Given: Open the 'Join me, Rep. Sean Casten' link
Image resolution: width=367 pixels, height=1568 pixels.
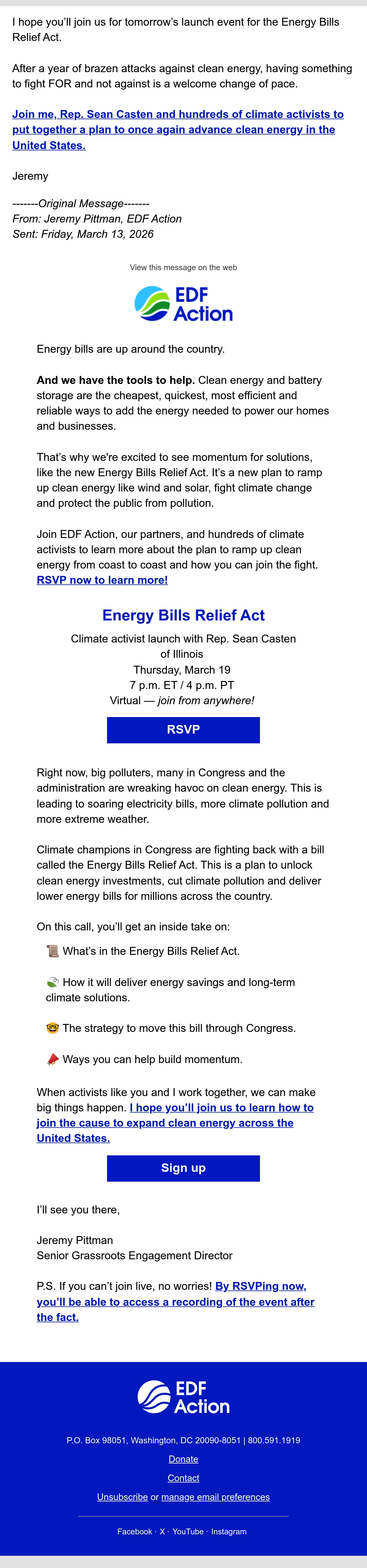Looking at the screenshot, I should 178,130.
